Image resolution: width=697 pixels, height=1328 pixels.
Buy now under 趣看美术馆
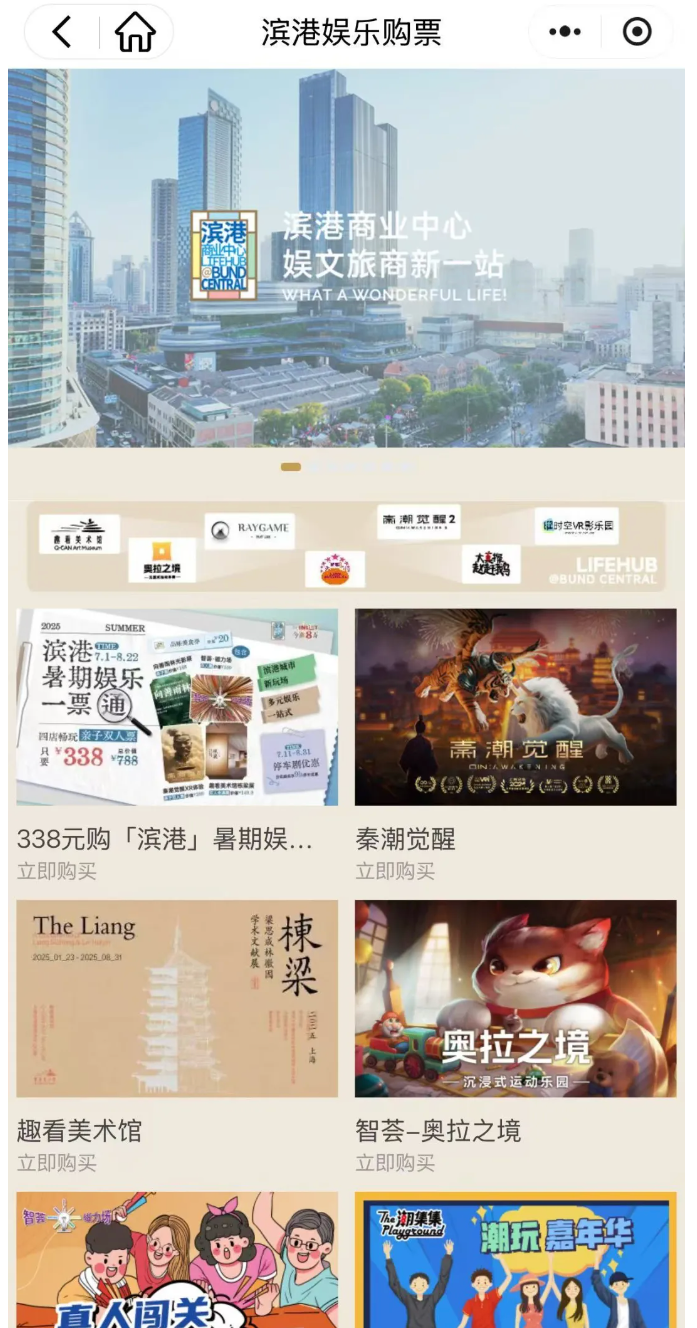[57, 1163]
